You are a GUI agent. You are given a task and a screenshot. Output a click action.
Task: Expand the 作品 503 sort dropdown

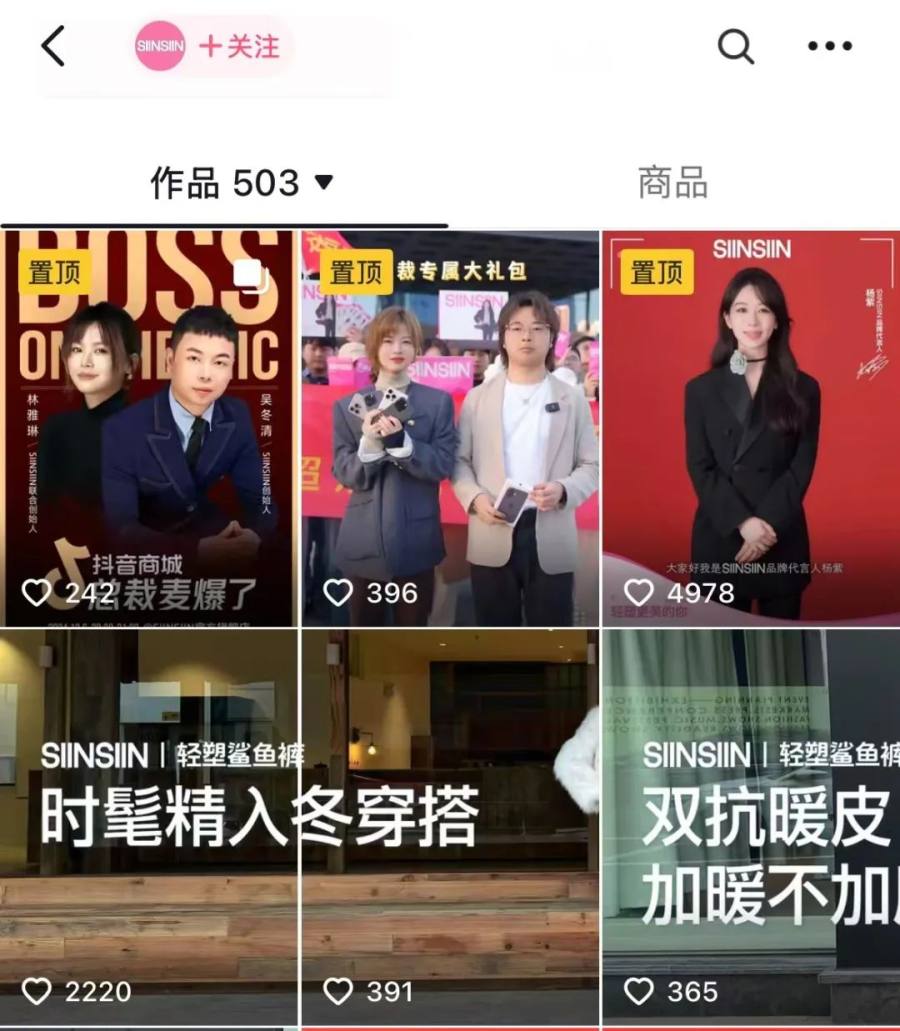click(323, 183)
